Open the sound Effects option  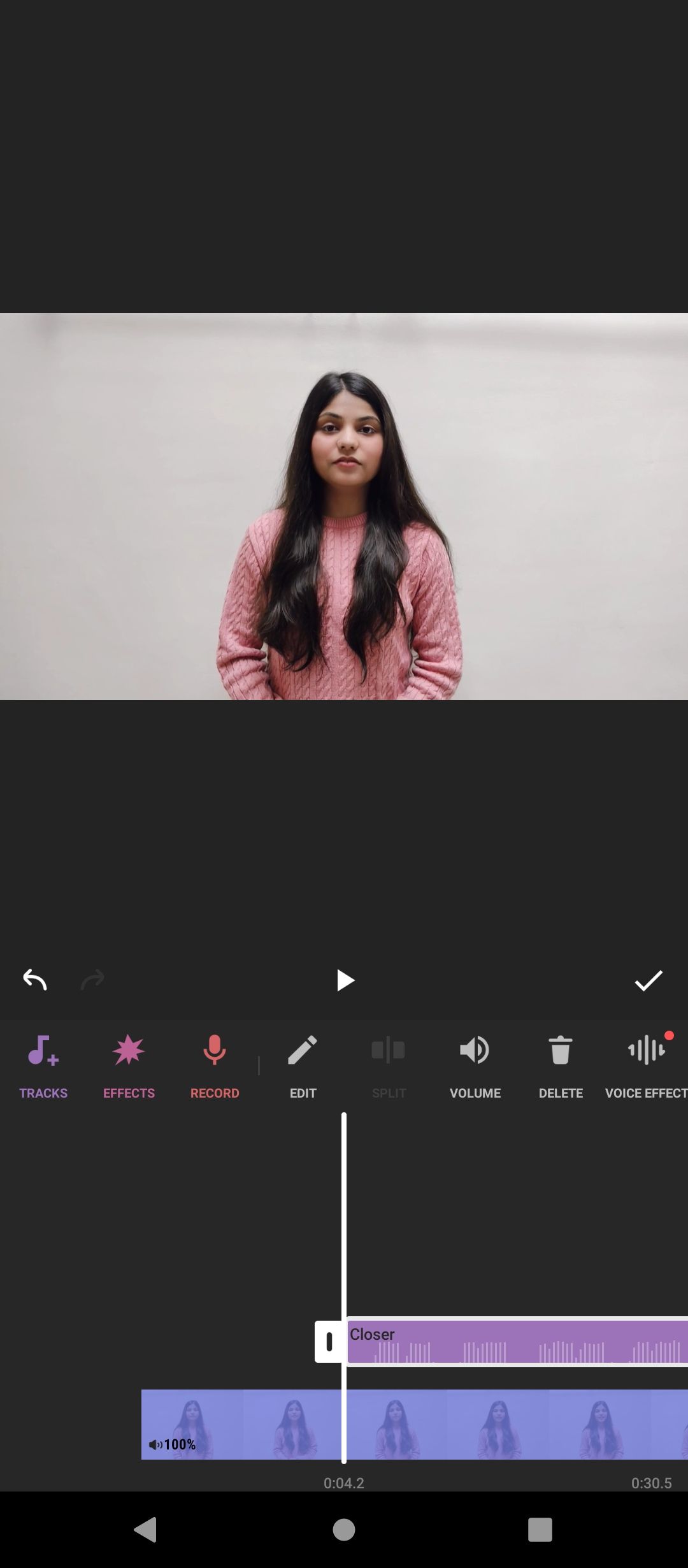point(129,1066)
